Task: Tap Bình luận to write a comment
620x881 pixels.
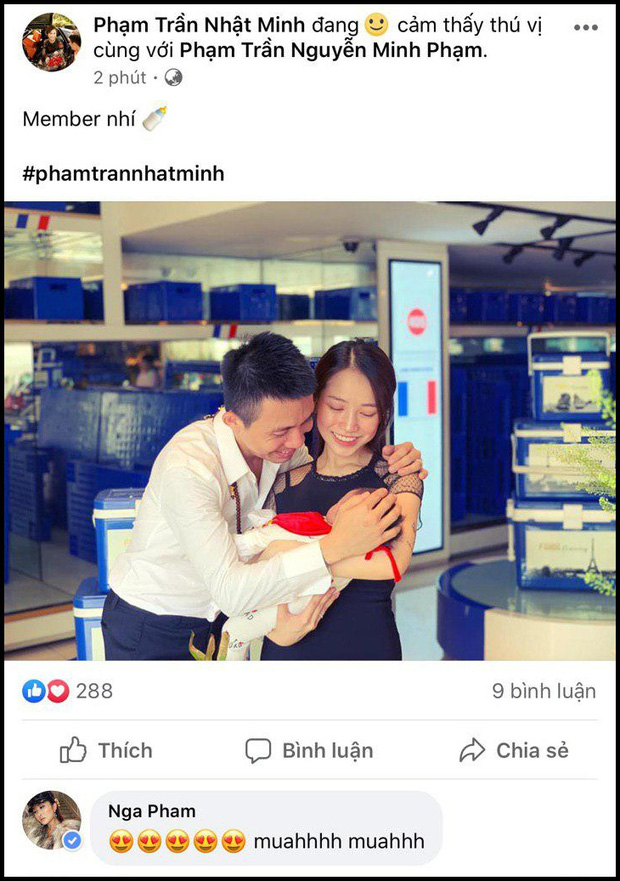Action: [309, 750]
